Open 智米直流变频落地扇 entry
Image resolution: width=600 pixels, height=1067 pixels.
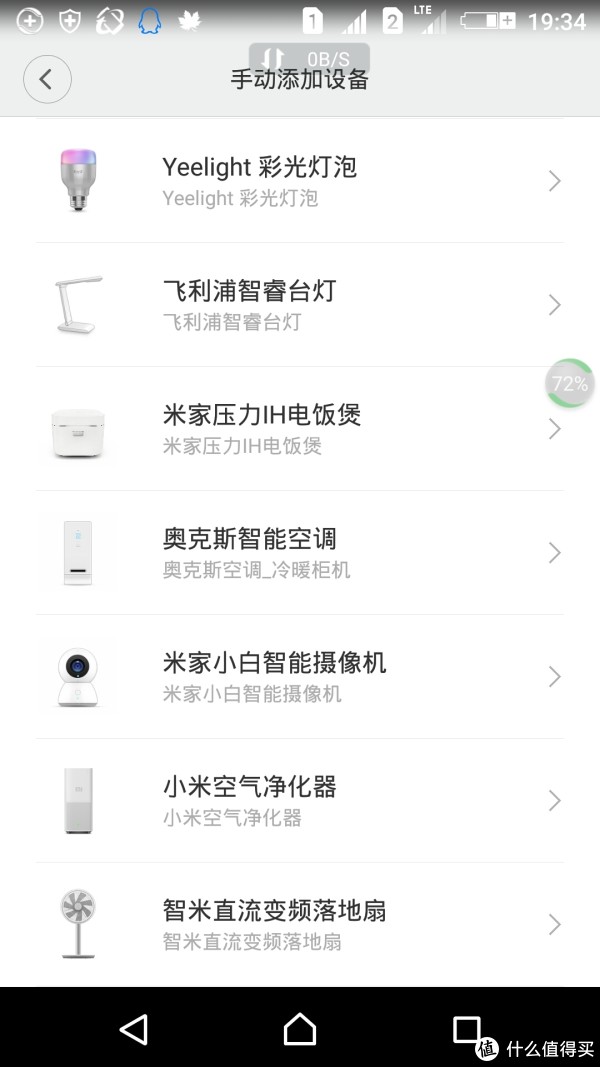(x=300, y=924)
